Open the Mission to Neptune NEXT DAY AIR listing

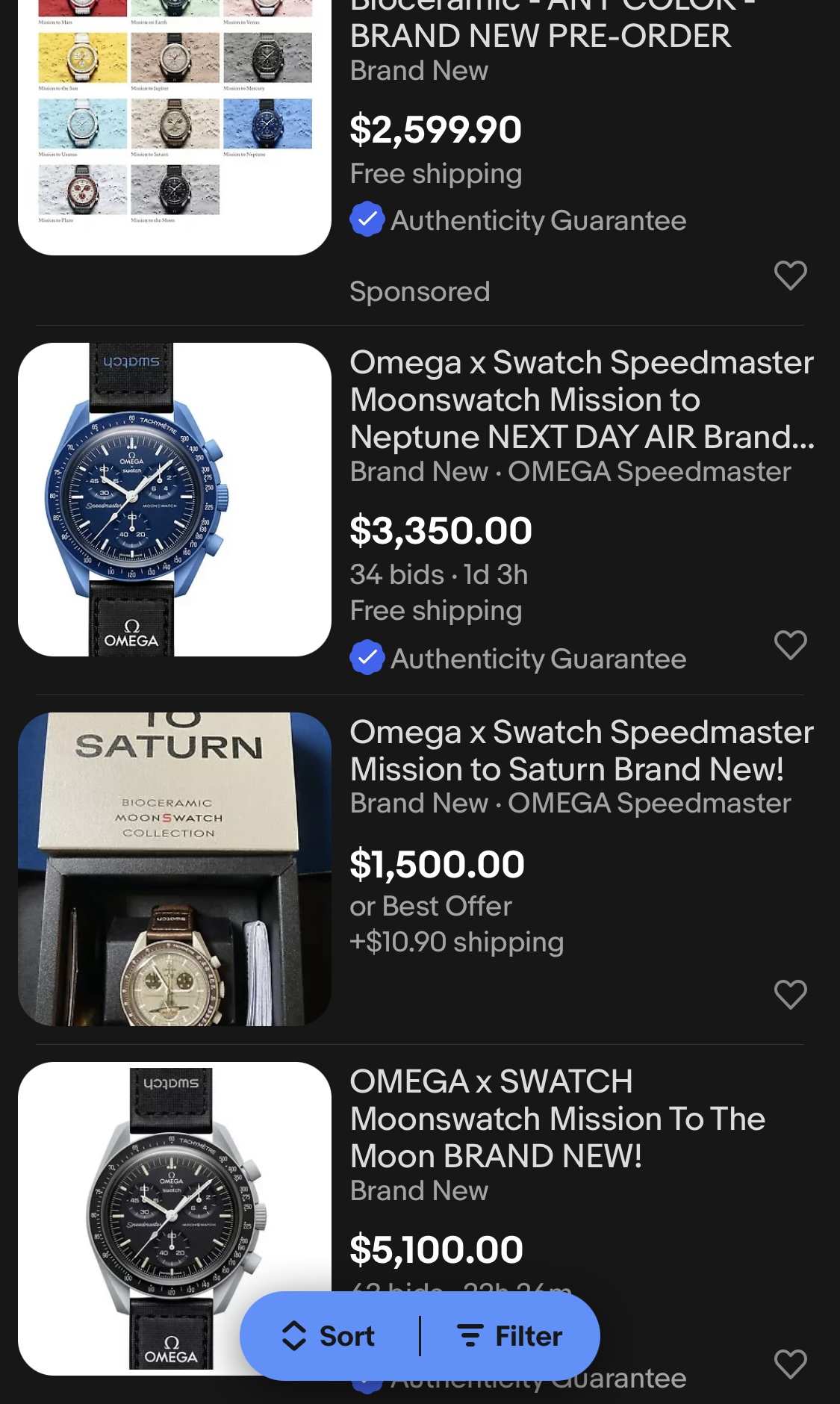[581, 400]
